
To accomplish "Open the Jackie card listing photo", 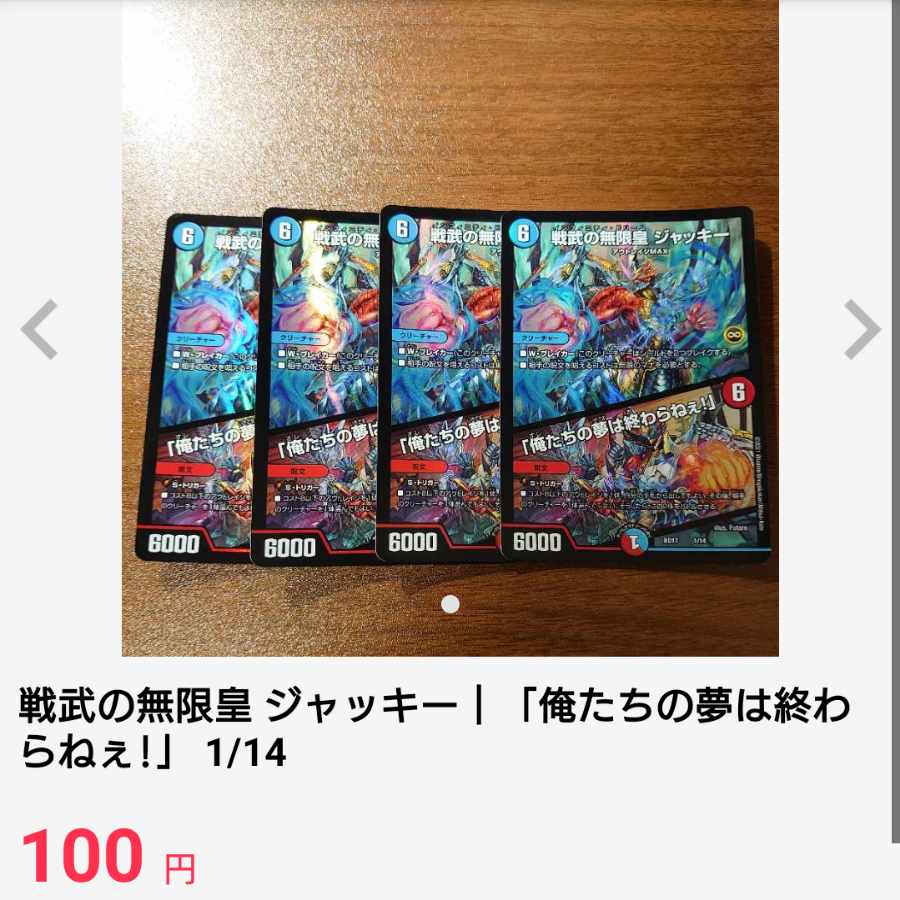I will (x=450, y=330).
